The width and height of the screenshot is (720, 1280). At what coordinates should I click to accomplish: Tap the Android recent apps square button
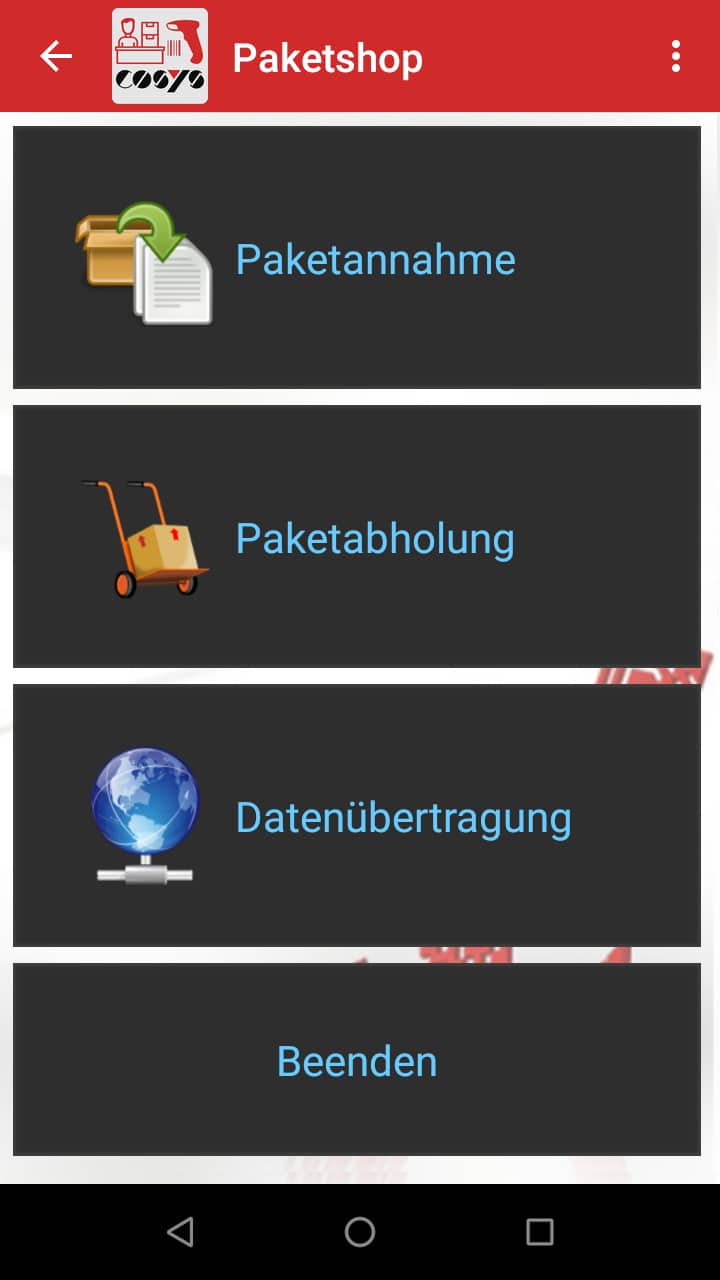pyautogui.click(x=540, y=1232)
